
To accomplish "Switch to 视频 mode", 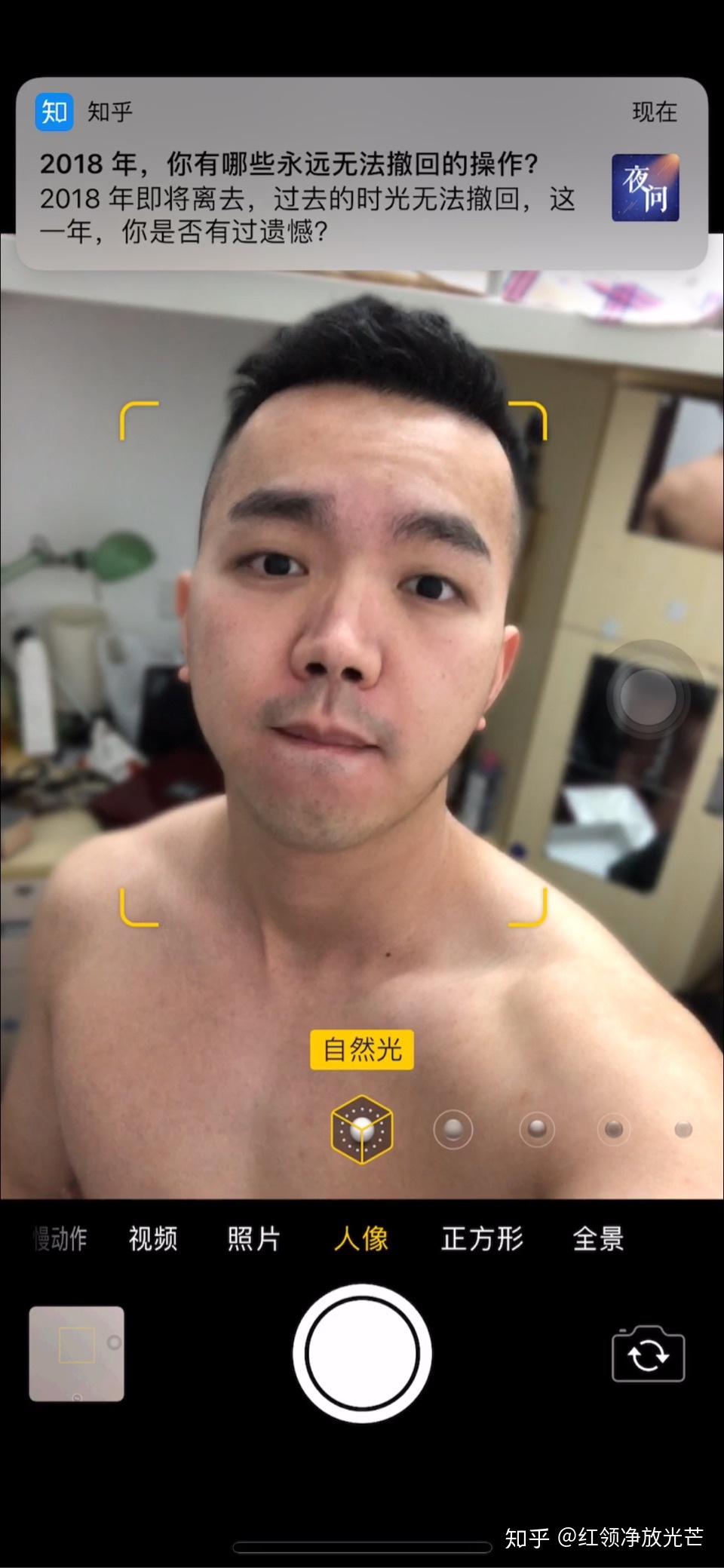I will (x=153, y=1239).
